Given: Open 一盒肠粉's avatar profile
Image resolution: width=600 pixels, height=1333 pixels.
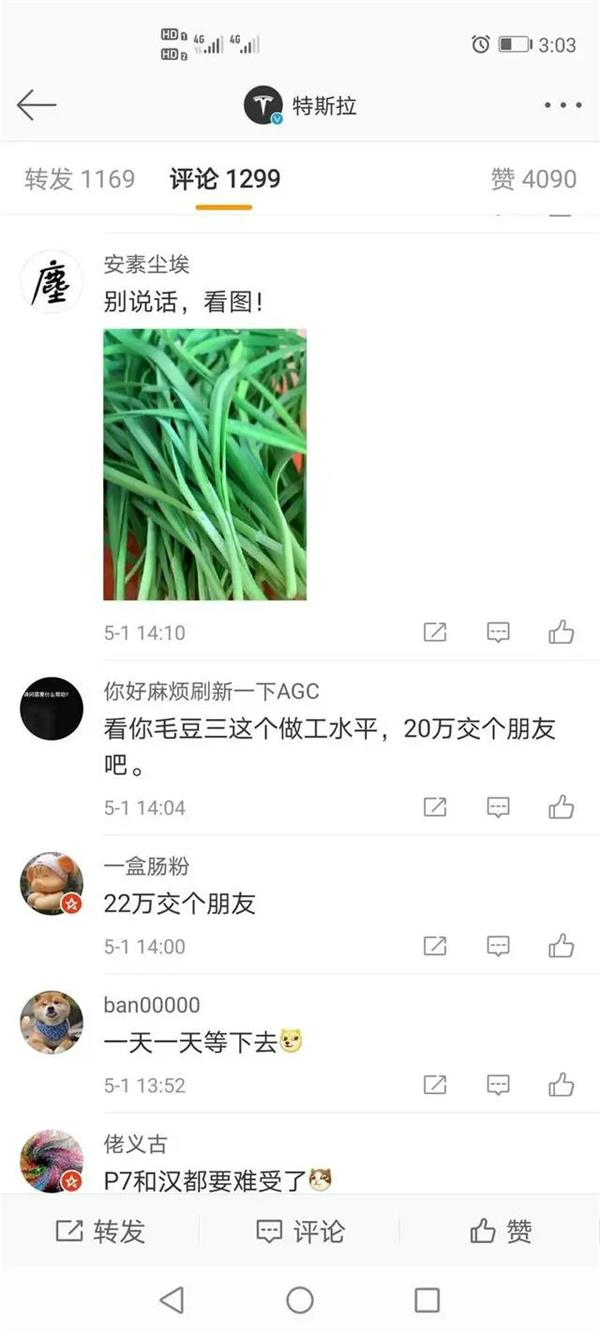Looking at the screenshot, I should pyautogui.click(x=52, y=883).
